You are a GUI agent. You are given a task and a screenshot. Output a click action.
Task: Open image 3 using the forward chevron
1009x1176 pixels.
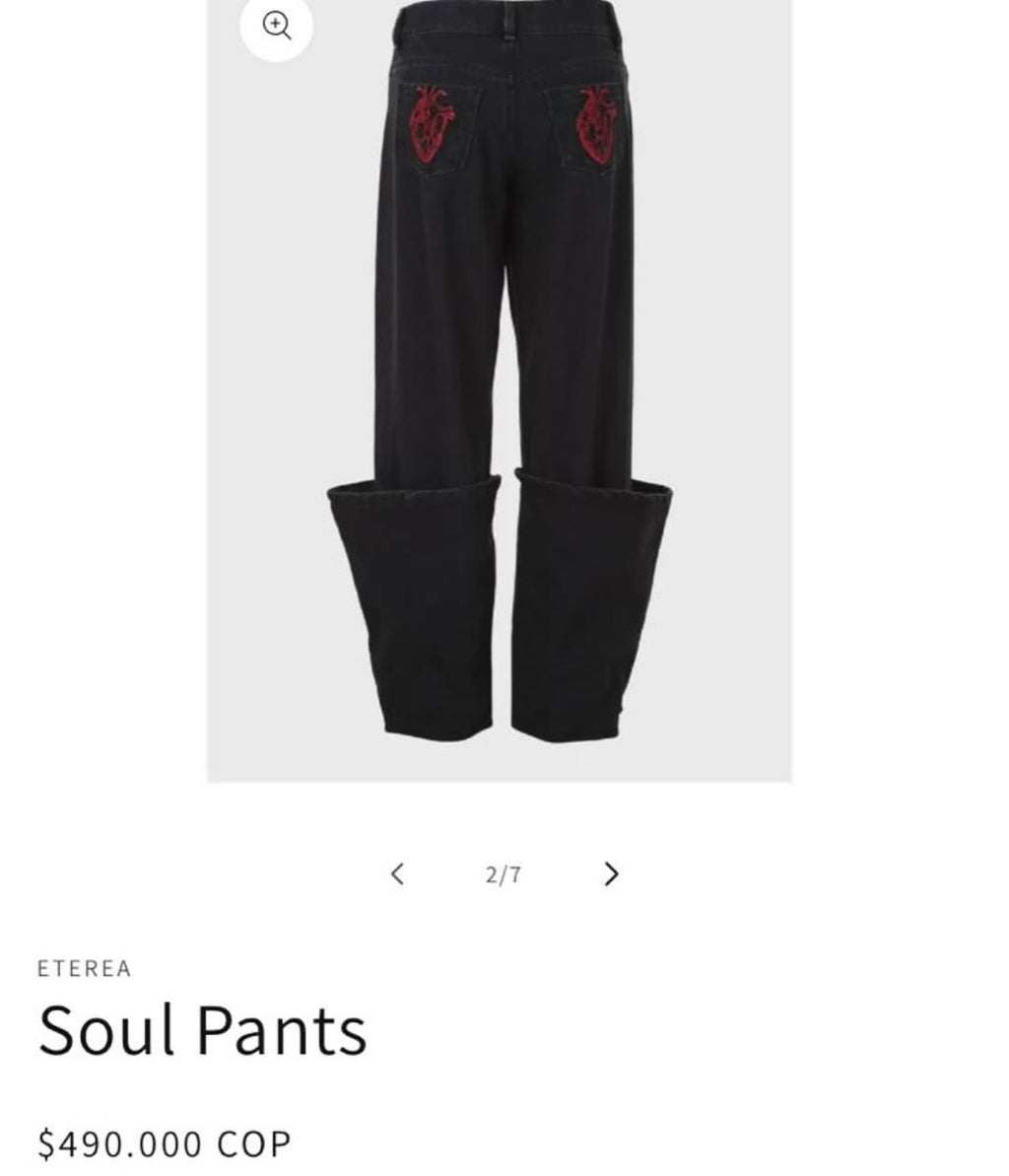[x=611, y=872]
